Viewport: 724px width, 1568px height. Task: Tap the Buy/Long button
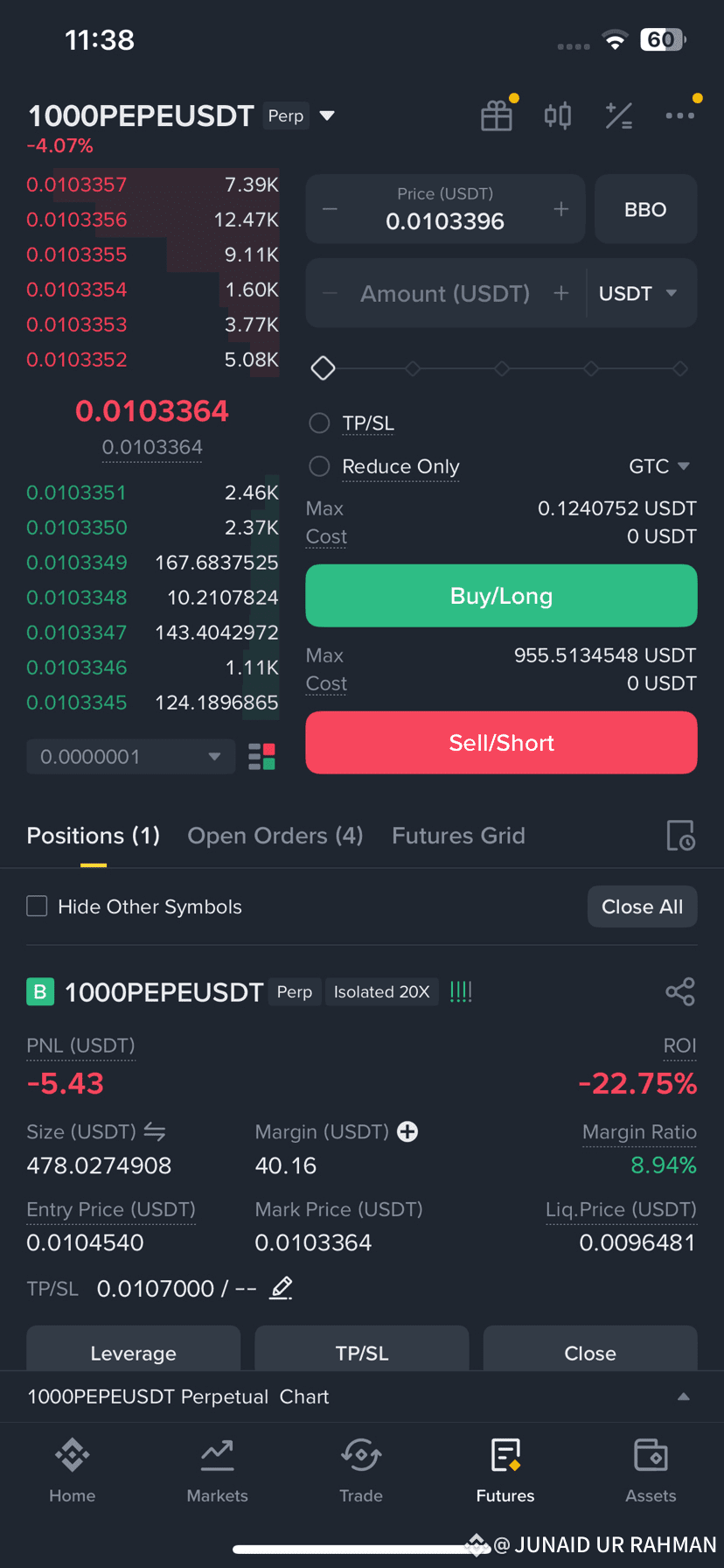(x=501, y=596)
